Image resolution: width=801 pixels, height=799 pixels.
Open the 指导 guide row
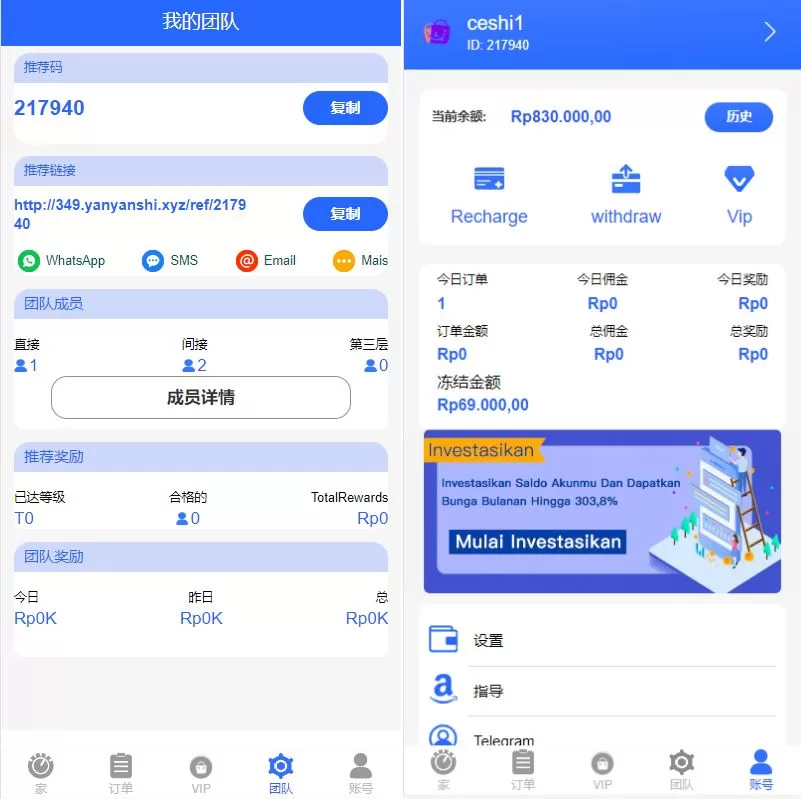[600, 691]
